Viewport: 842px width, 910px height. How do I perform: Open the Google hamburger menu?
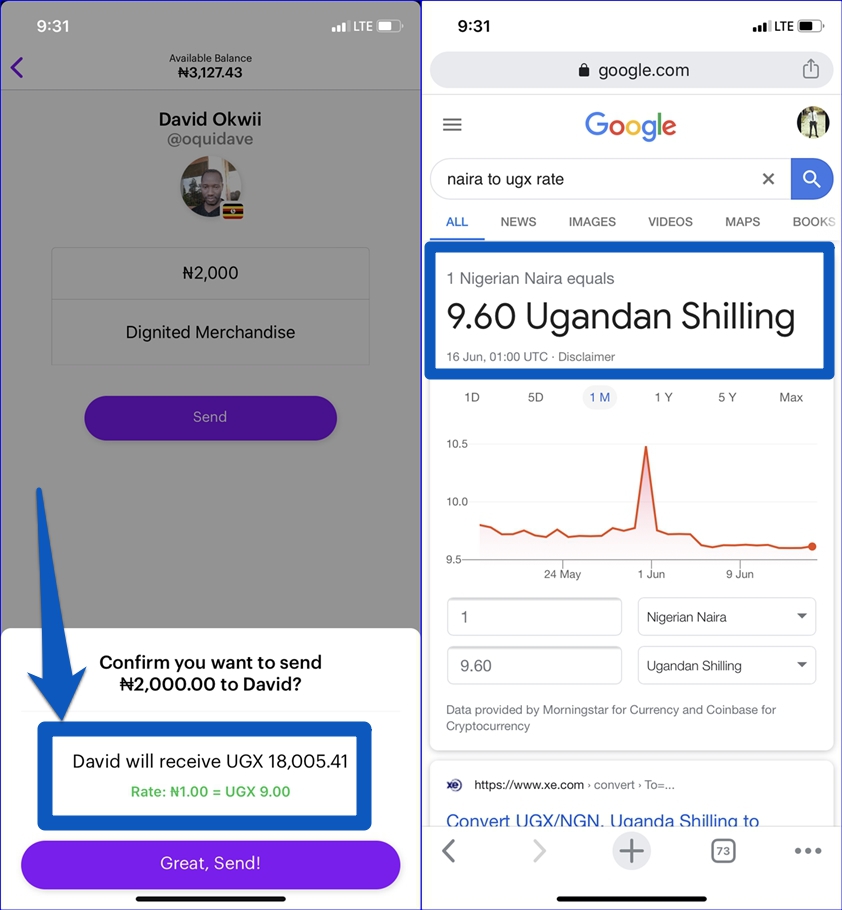[452, 125]
